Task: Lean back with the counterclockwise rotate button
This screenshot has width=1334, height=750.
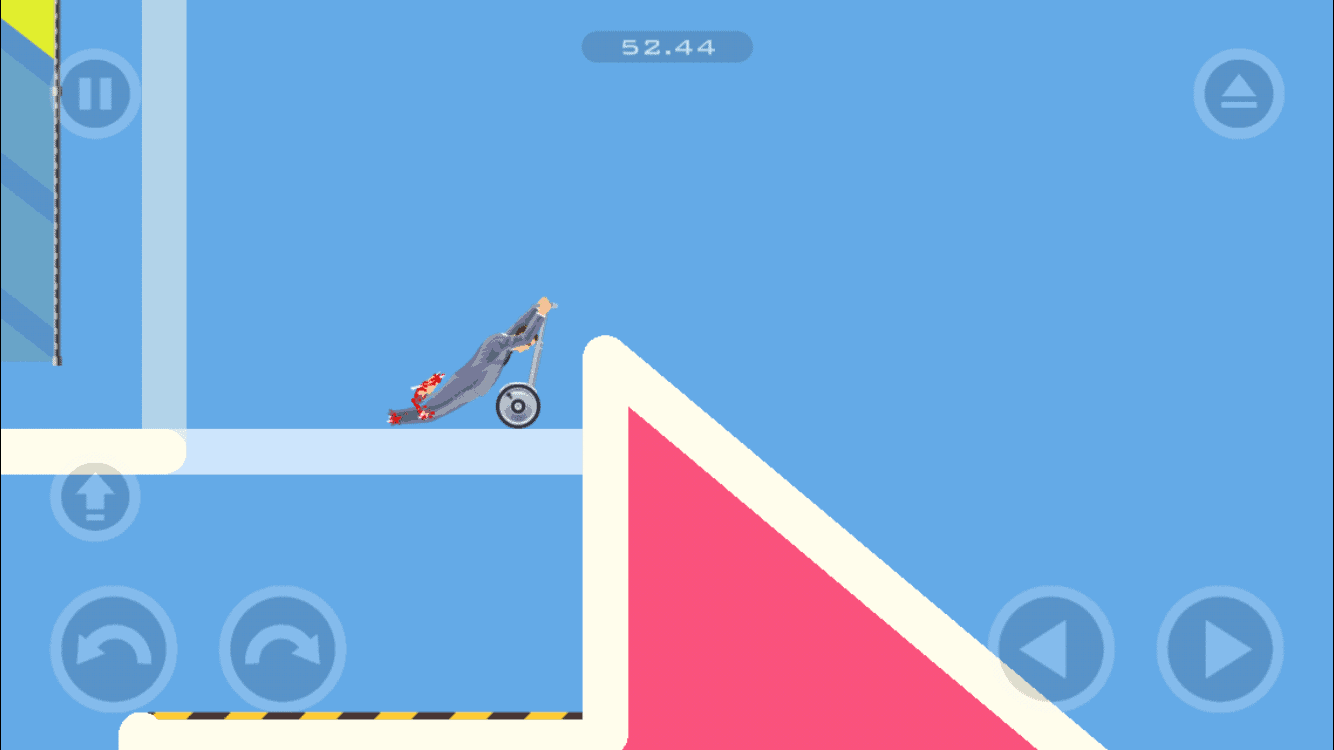Action: point(113,649)
